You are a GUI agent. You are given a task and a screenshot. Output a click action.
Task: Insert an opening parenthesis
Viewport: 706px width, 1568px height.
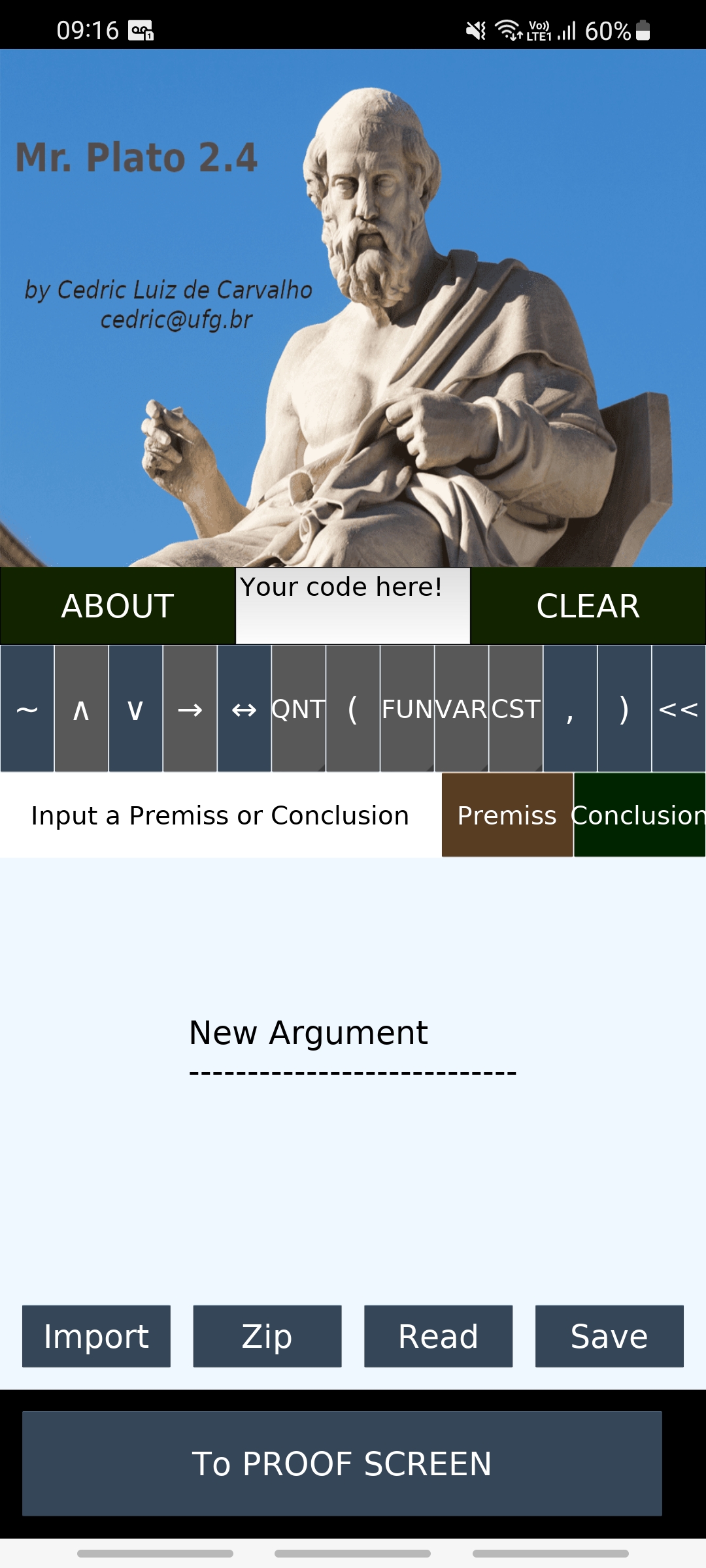coord(352,709)
